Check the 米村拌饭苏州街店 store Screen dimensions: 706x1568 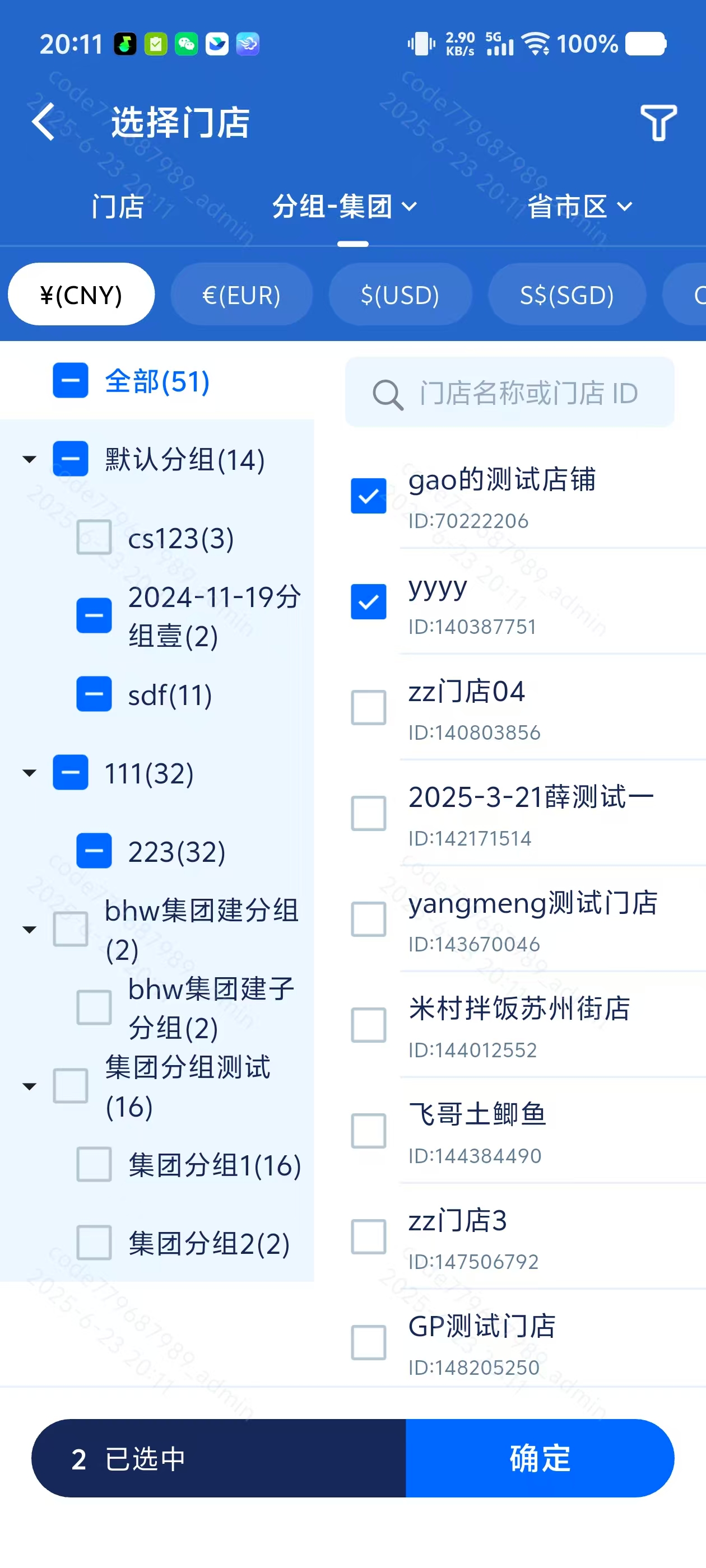point(369,1026)
